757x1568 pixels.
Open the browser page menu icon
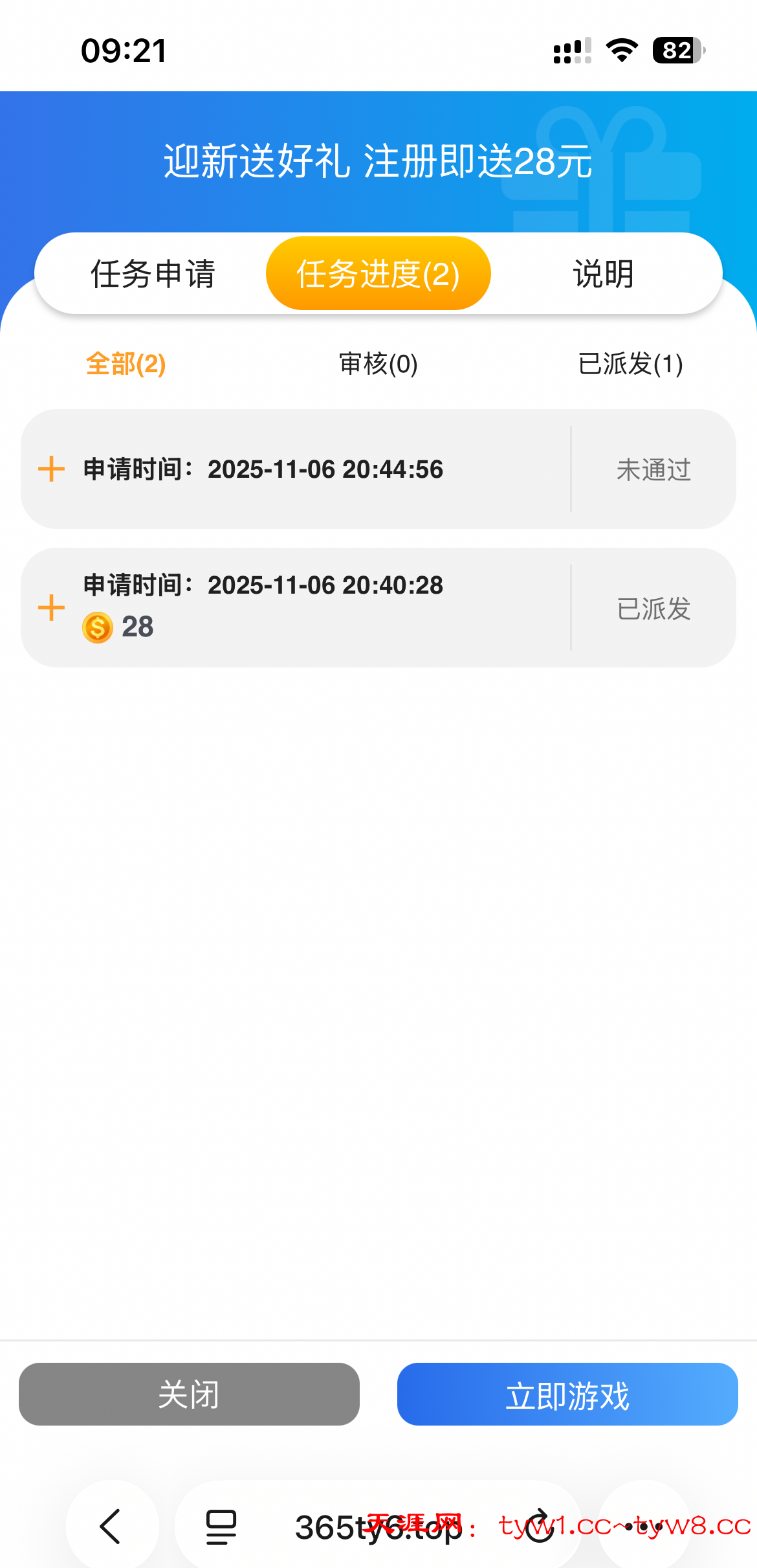tap(221, 1527)
